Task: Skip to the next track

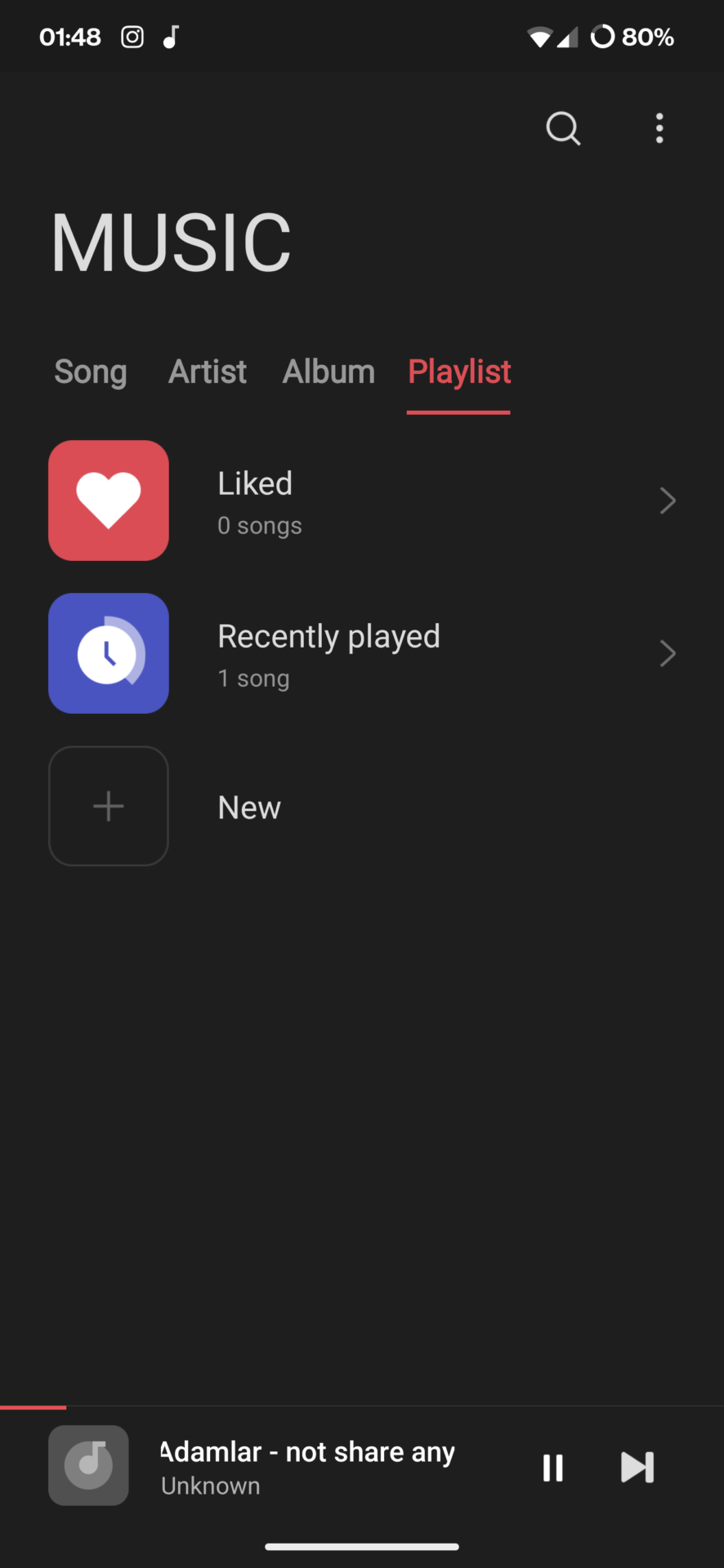Action: 637,1468
